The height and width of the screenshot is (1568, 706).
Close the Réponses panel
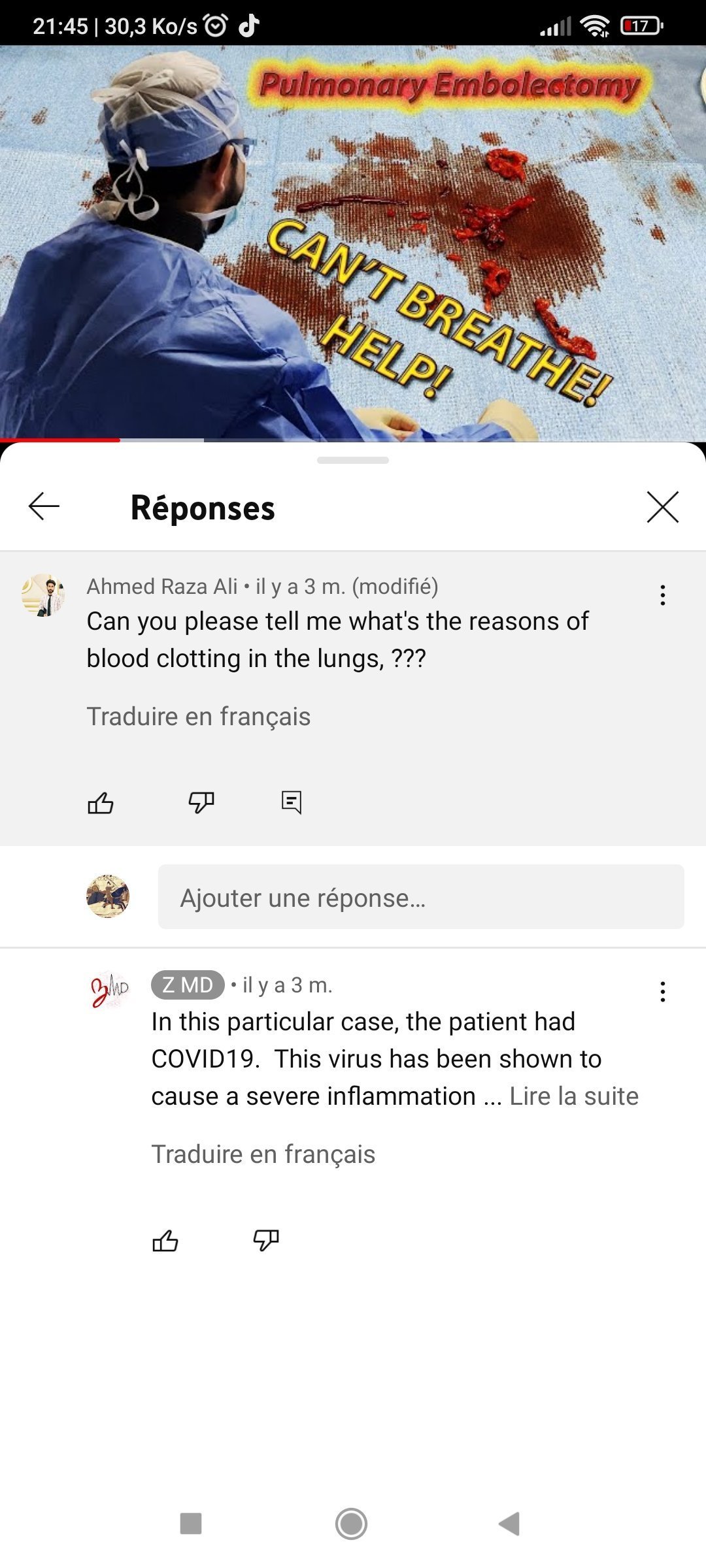click(662, 507)
